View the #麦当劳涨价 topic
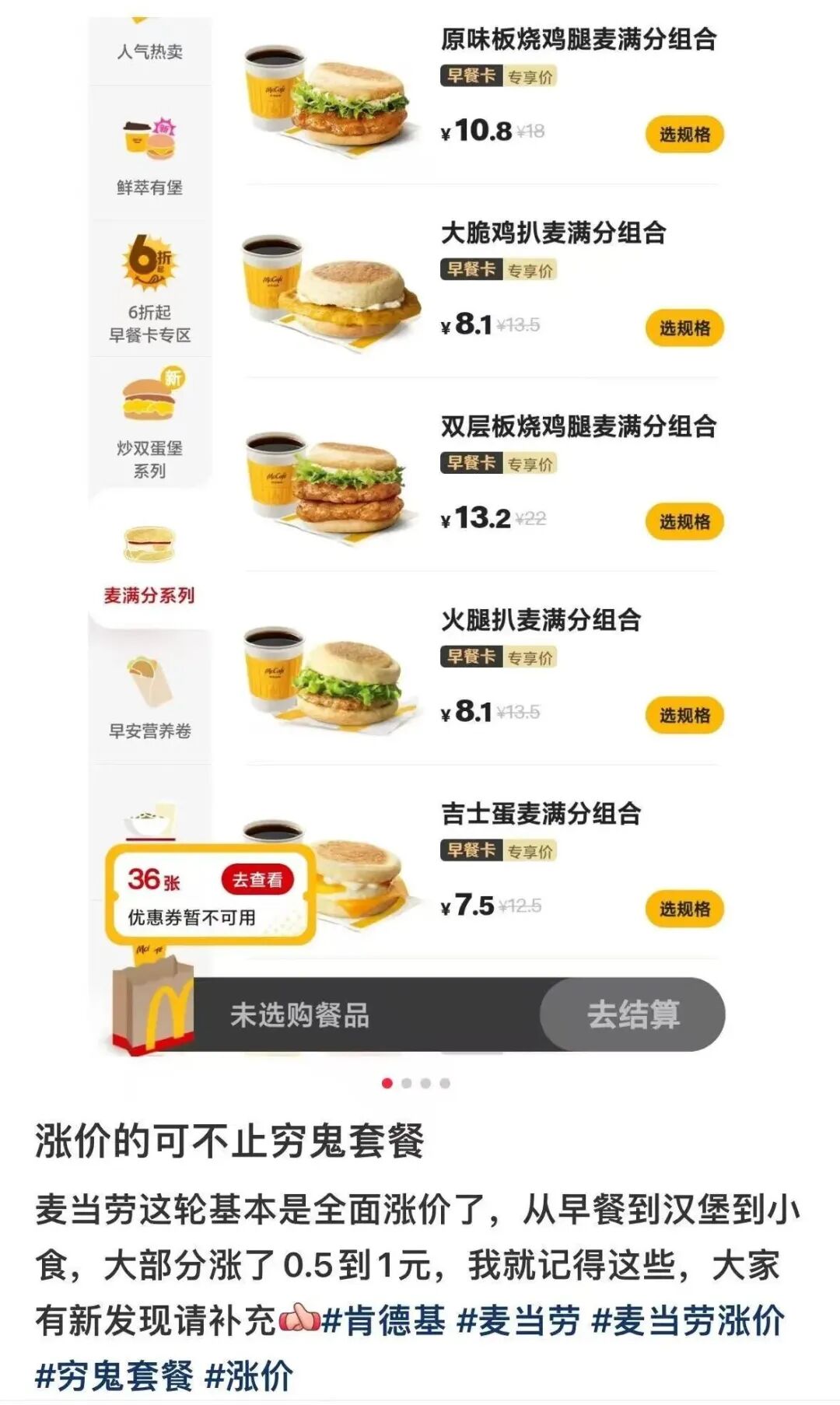Viewport: 840px width, 1405px height. (x=688, y=1320)
